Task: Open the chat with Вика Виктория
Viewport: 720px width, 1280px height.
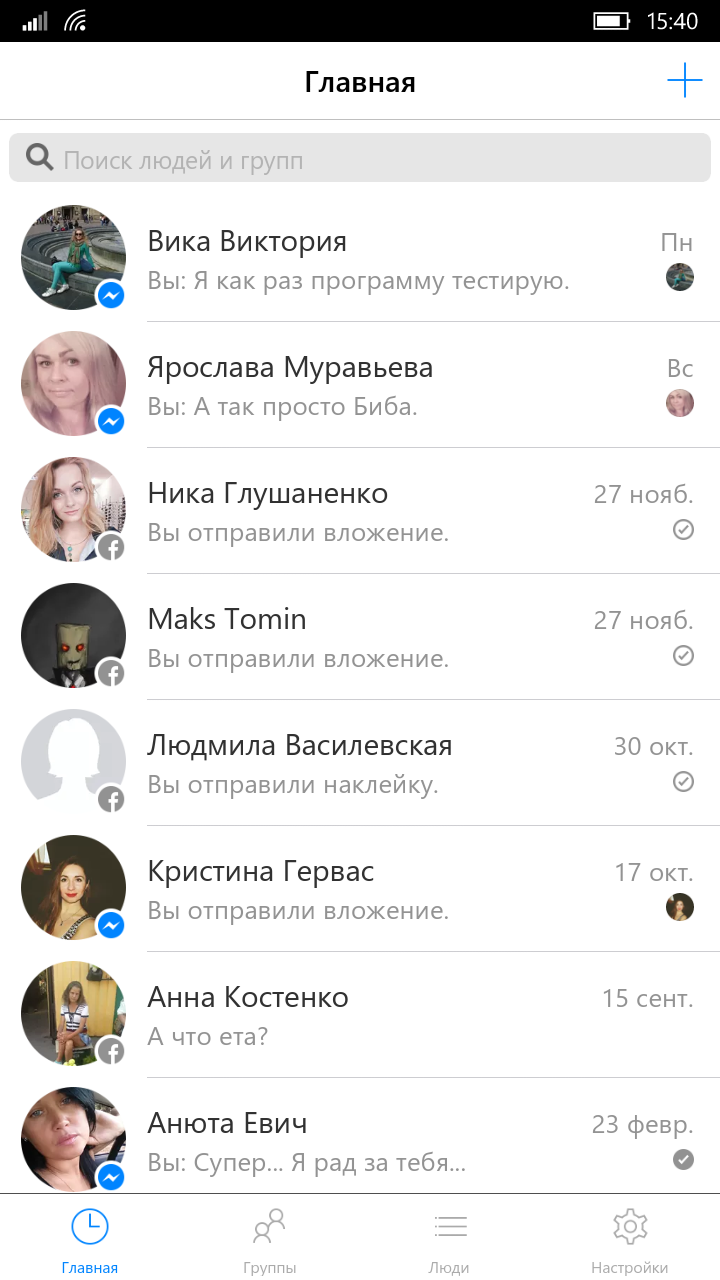Action: (x=360, y=259)
